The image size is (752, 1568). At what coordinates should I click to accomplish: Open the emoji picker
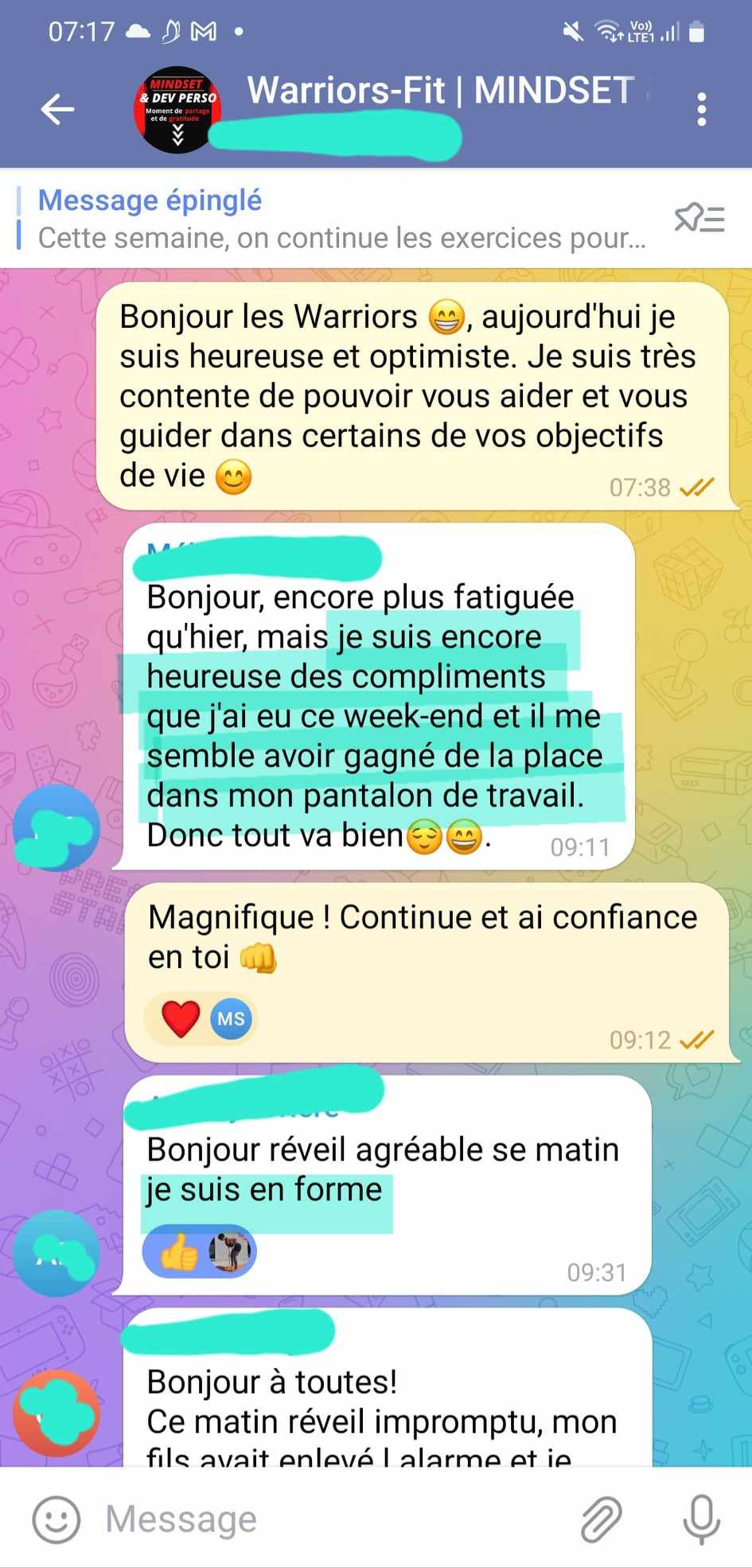point(56,1519)
